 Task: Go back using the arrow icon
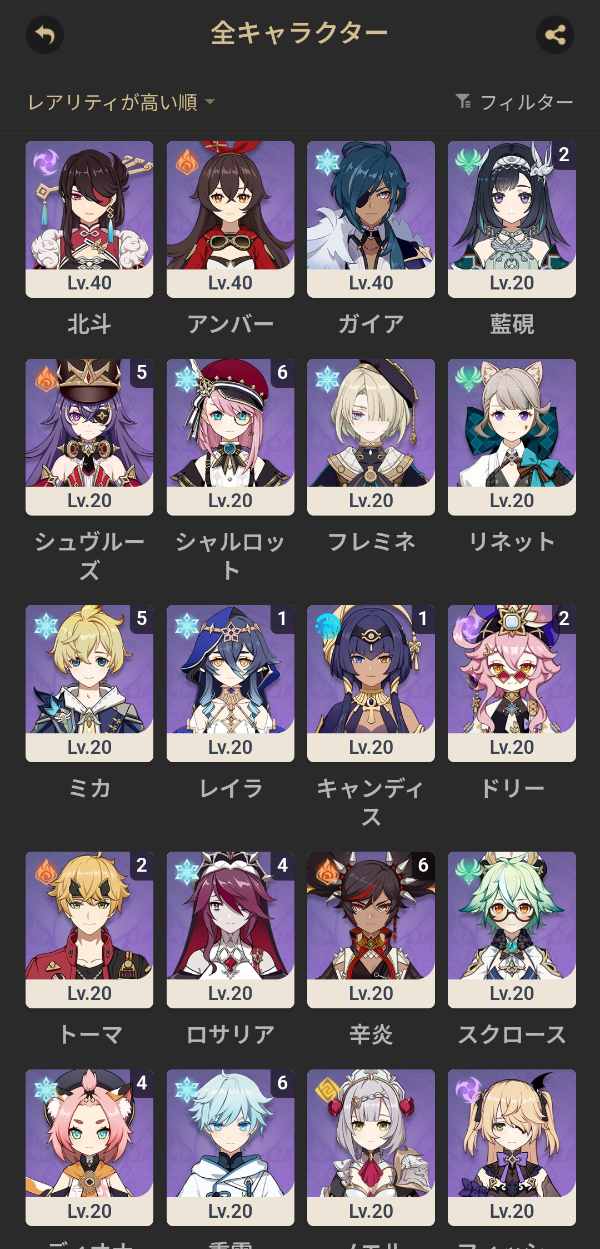[x=45, y=35]
